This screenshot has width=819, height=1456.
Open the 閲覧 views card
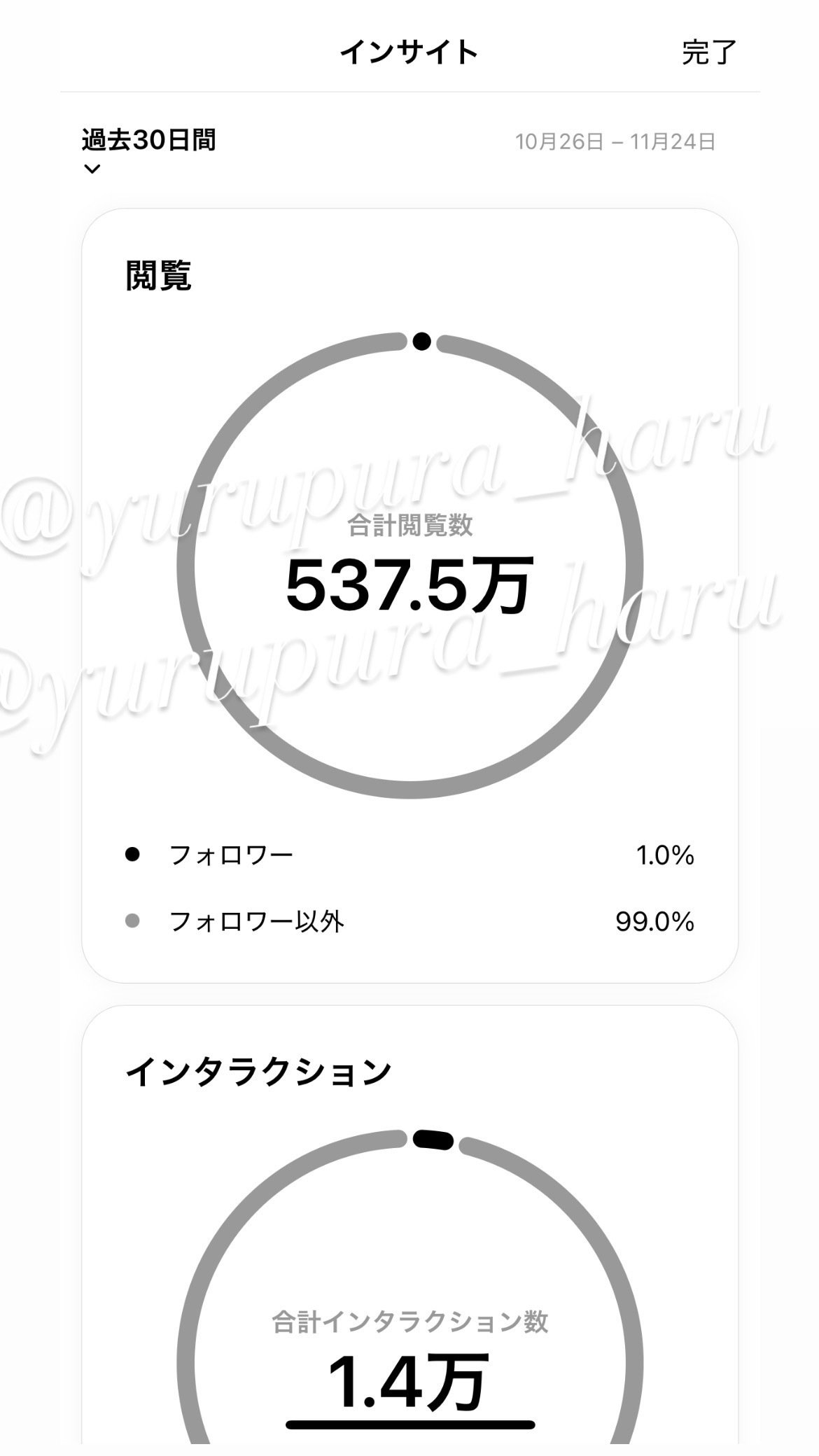tap(409, 595)
